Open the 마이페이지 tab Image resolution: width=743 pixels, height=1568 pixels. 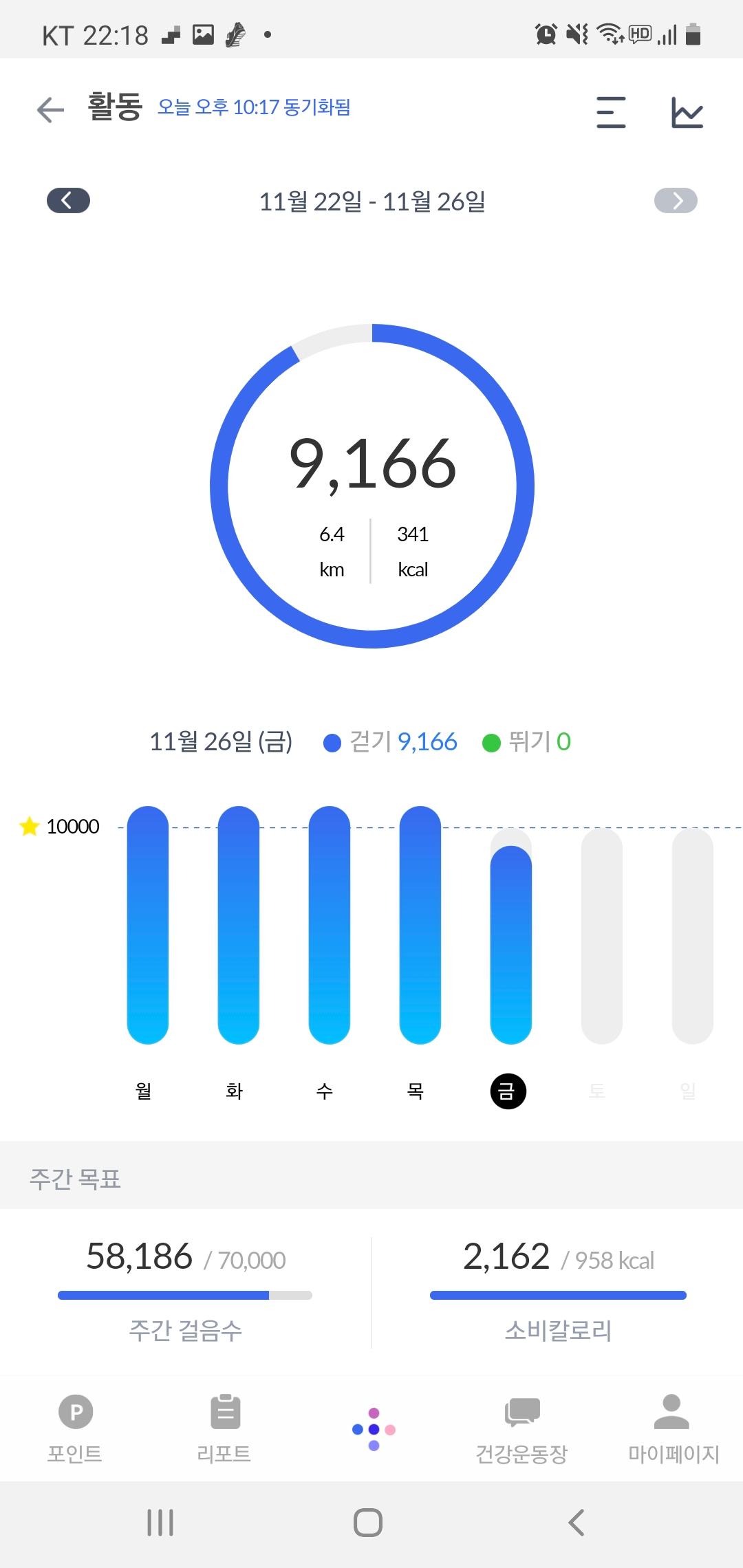(x=672, y=1428)
